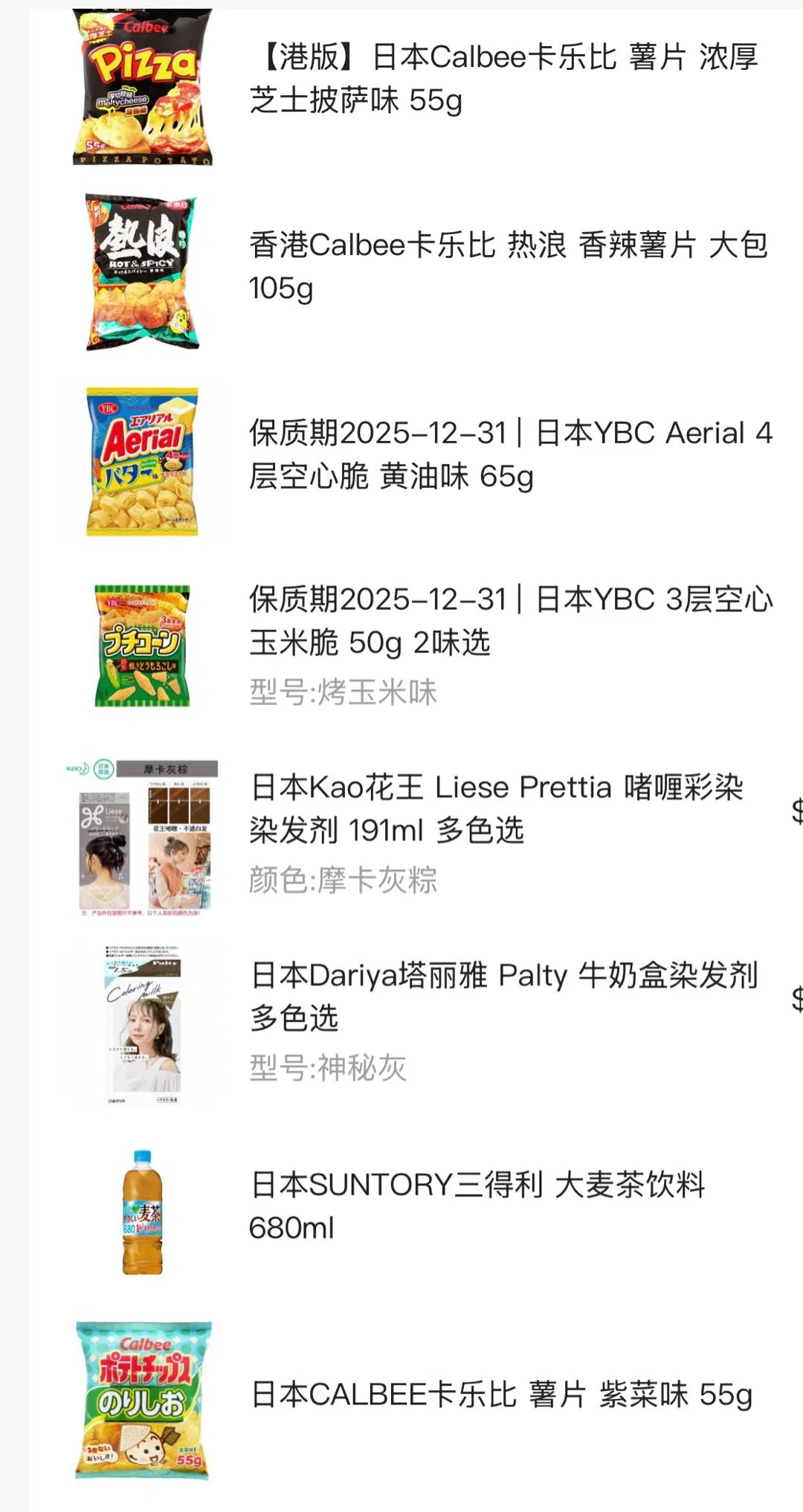Open the Calbee pizza-flavor potato chips 55g item
803x1512 pixels.
(503, 78)
